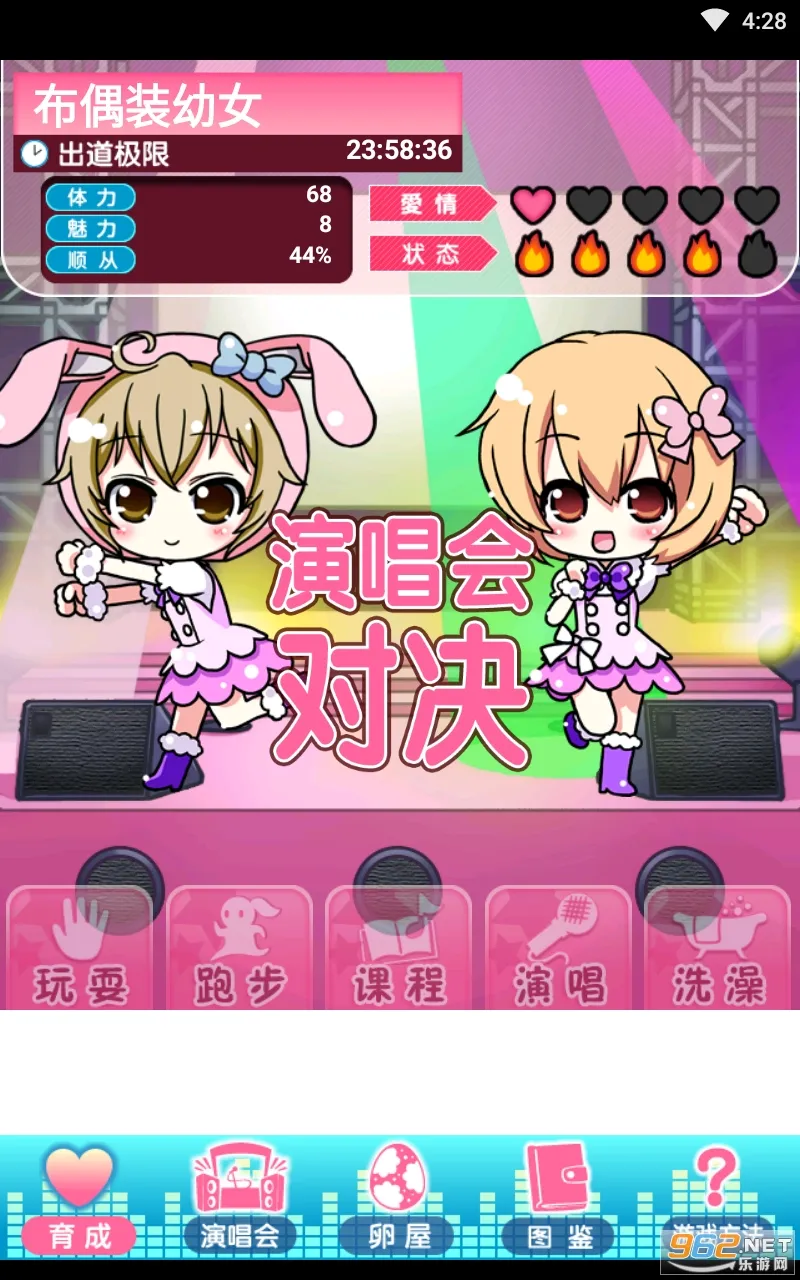
Task: Switch to the 育成 raising tab
Action: tap(81, 1200)
